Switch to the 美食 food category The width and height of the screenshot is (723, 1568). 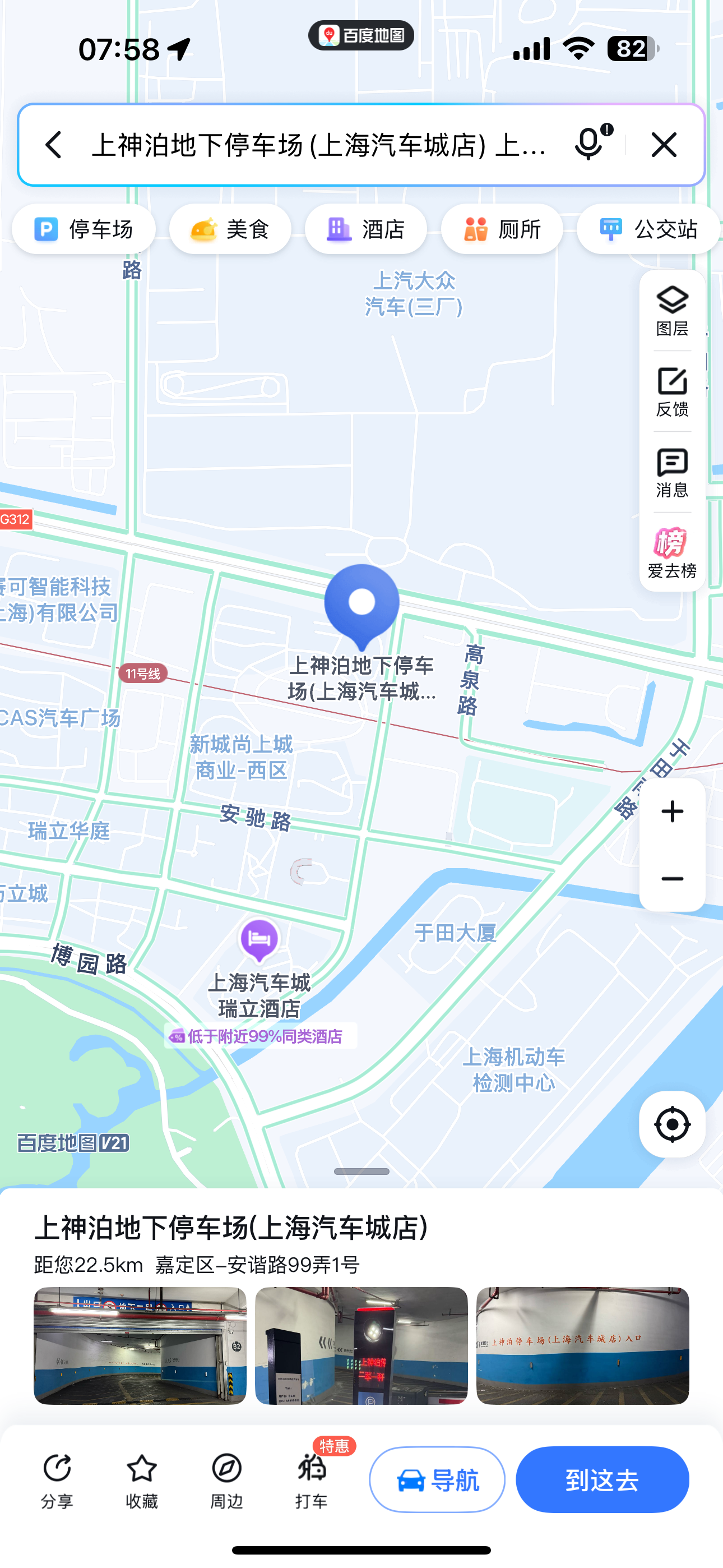tap(230, 229)
